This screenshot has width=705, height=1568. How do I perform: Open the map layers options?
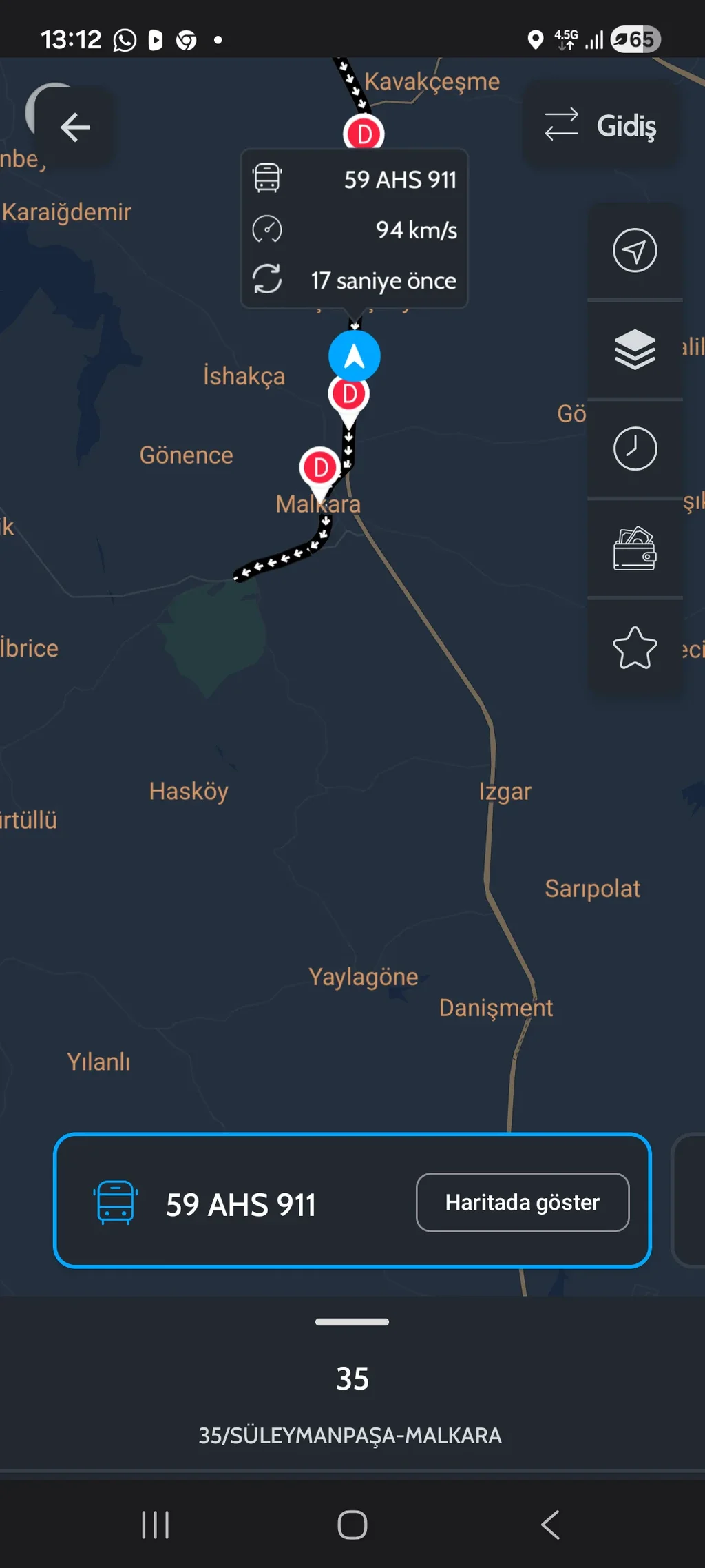634,349
